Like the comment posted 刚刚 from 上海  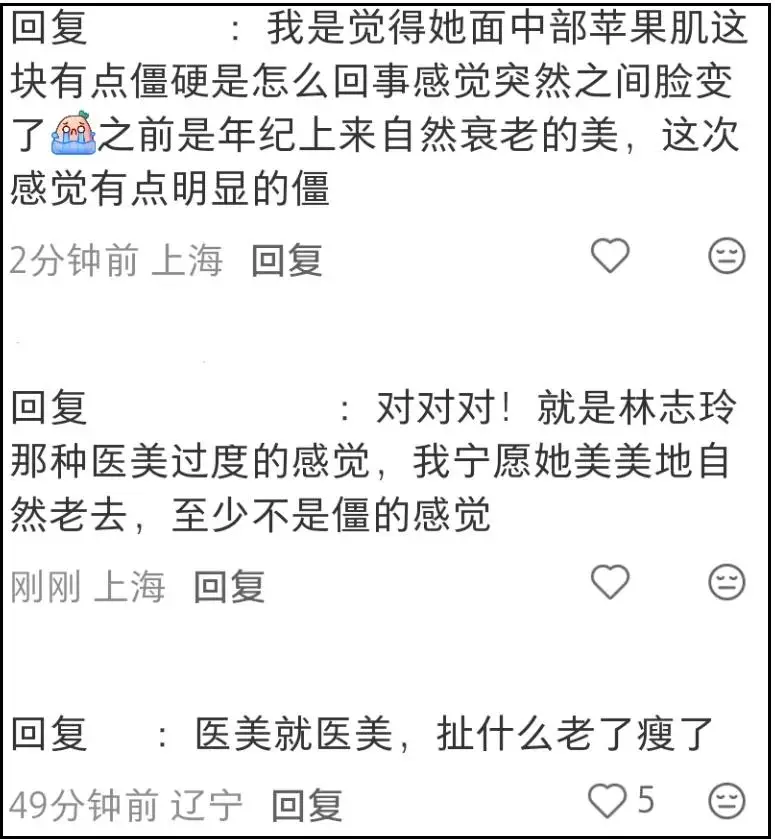[610, 582]
